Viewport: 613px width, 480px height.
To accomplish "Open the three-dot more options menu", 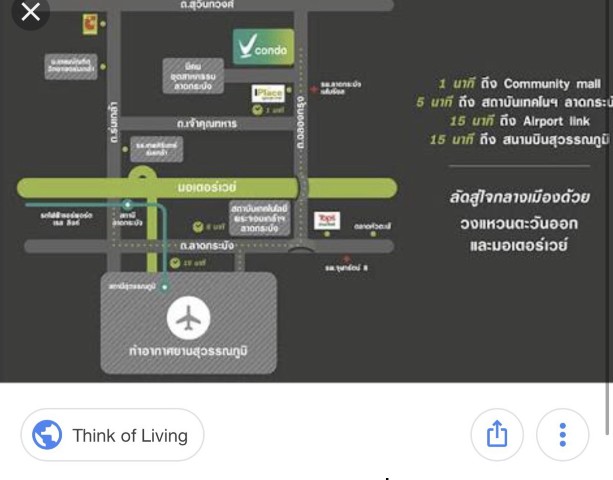I will 562,434.
